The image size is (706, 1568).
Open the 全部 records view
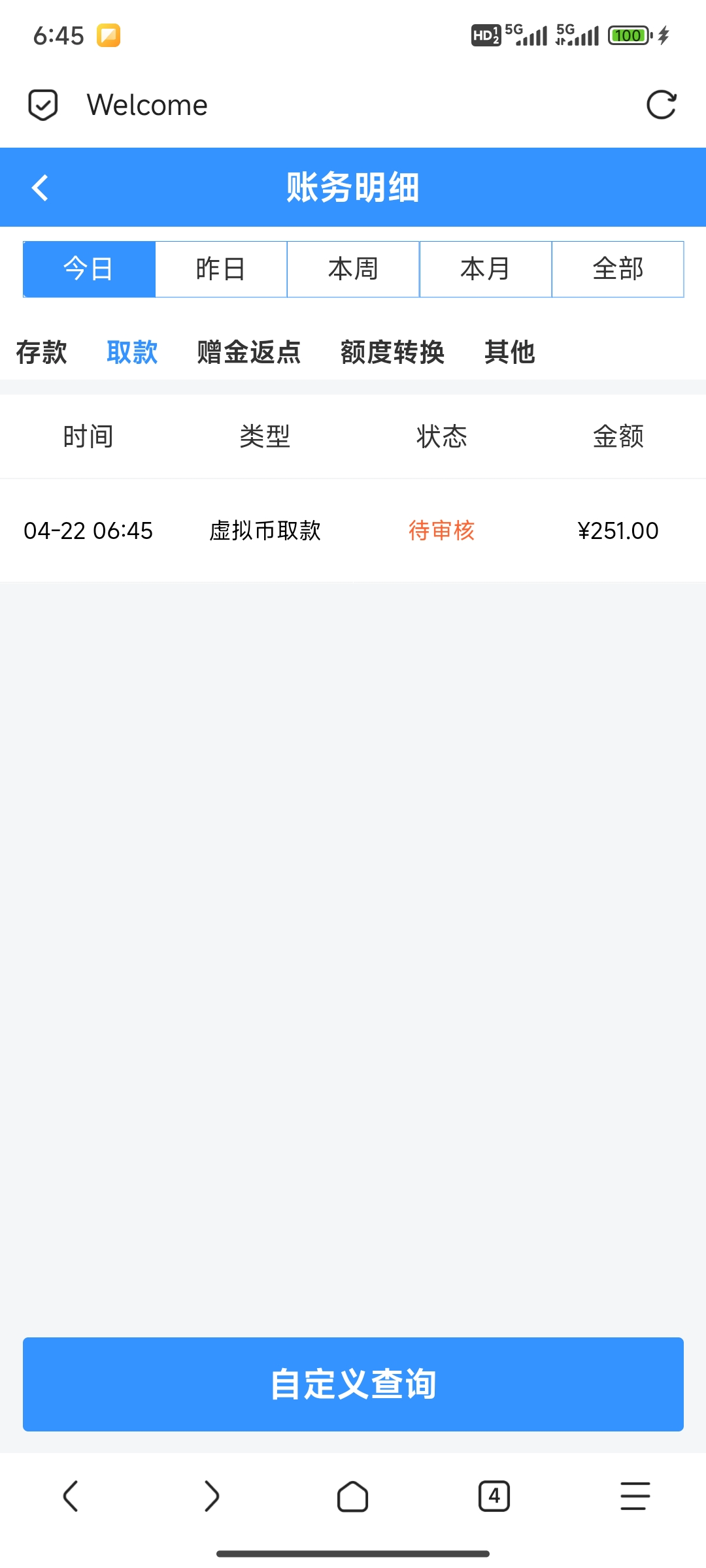(x=618, y=269)
